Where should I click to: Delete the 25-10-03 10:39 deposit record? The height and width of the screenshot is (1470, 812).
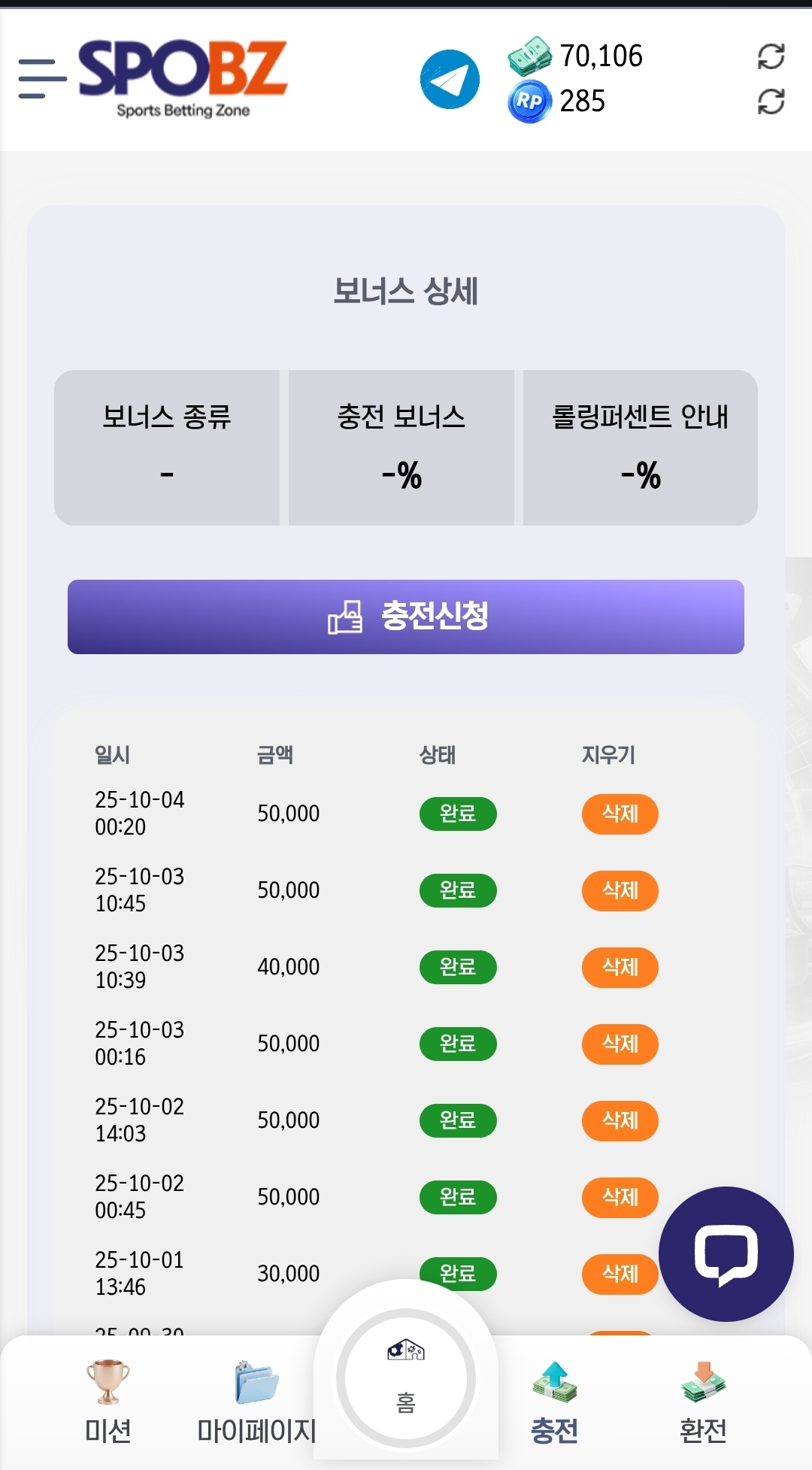[620, 967]
